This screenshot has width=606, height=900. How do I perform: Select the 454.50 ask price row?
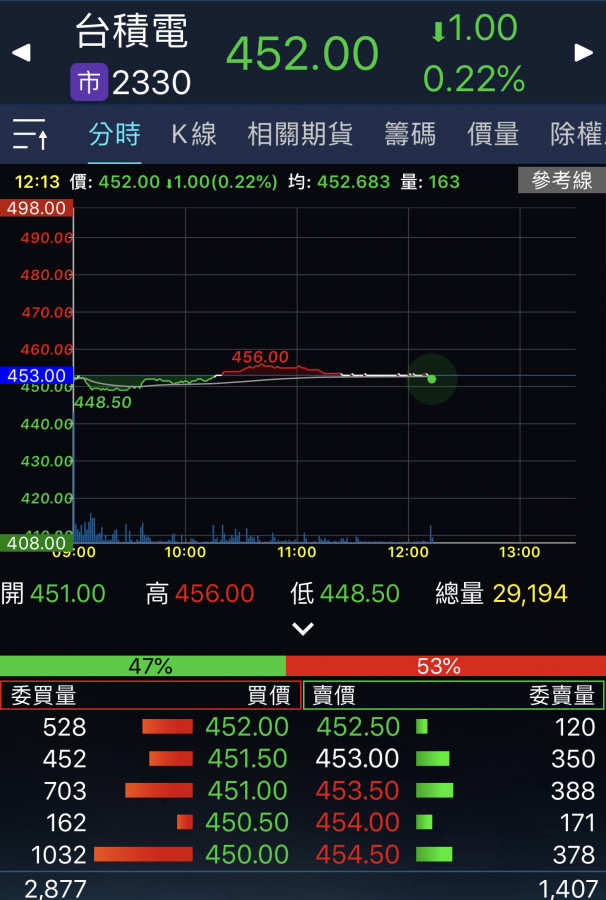click(x=358, y=855)
